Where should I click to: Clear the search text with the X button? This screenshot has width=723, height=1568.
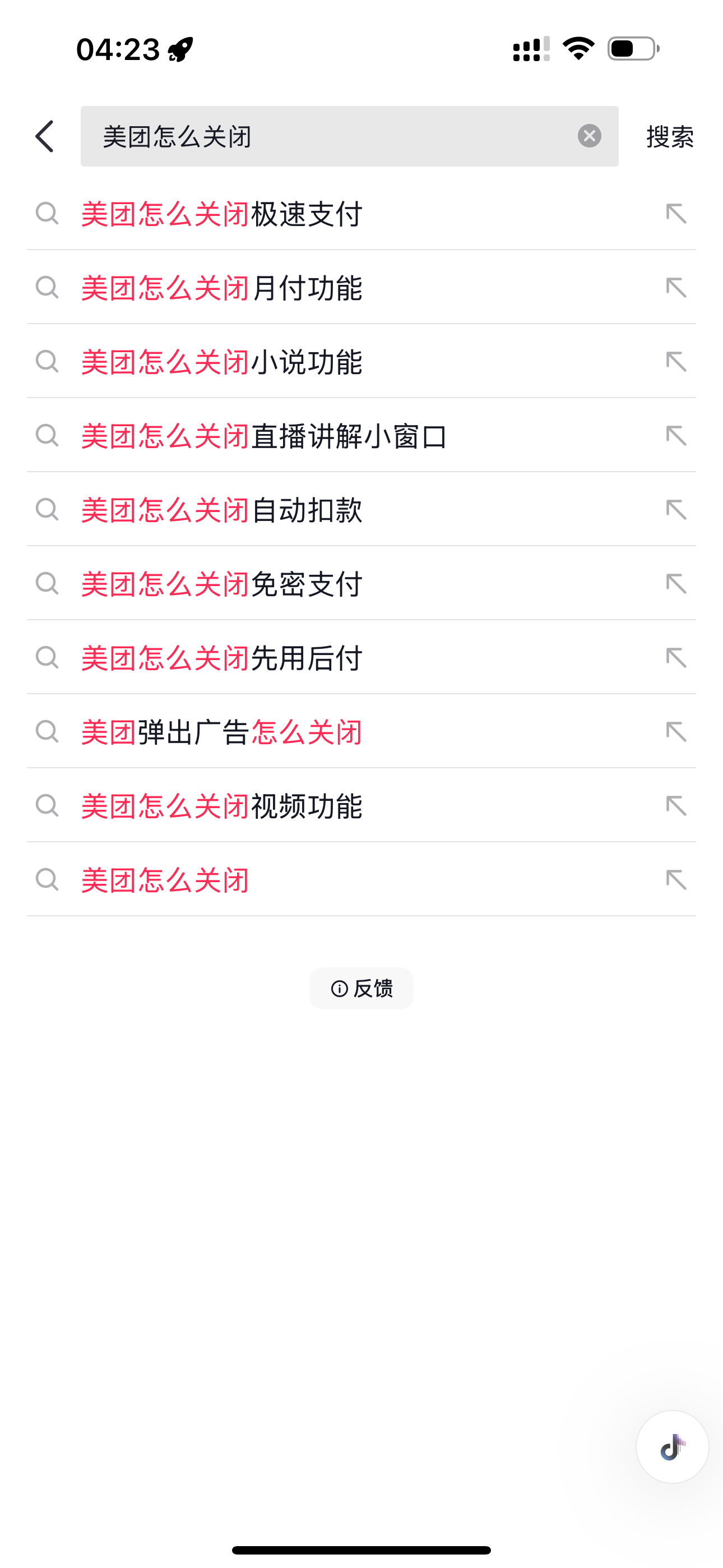click(589, 136)
